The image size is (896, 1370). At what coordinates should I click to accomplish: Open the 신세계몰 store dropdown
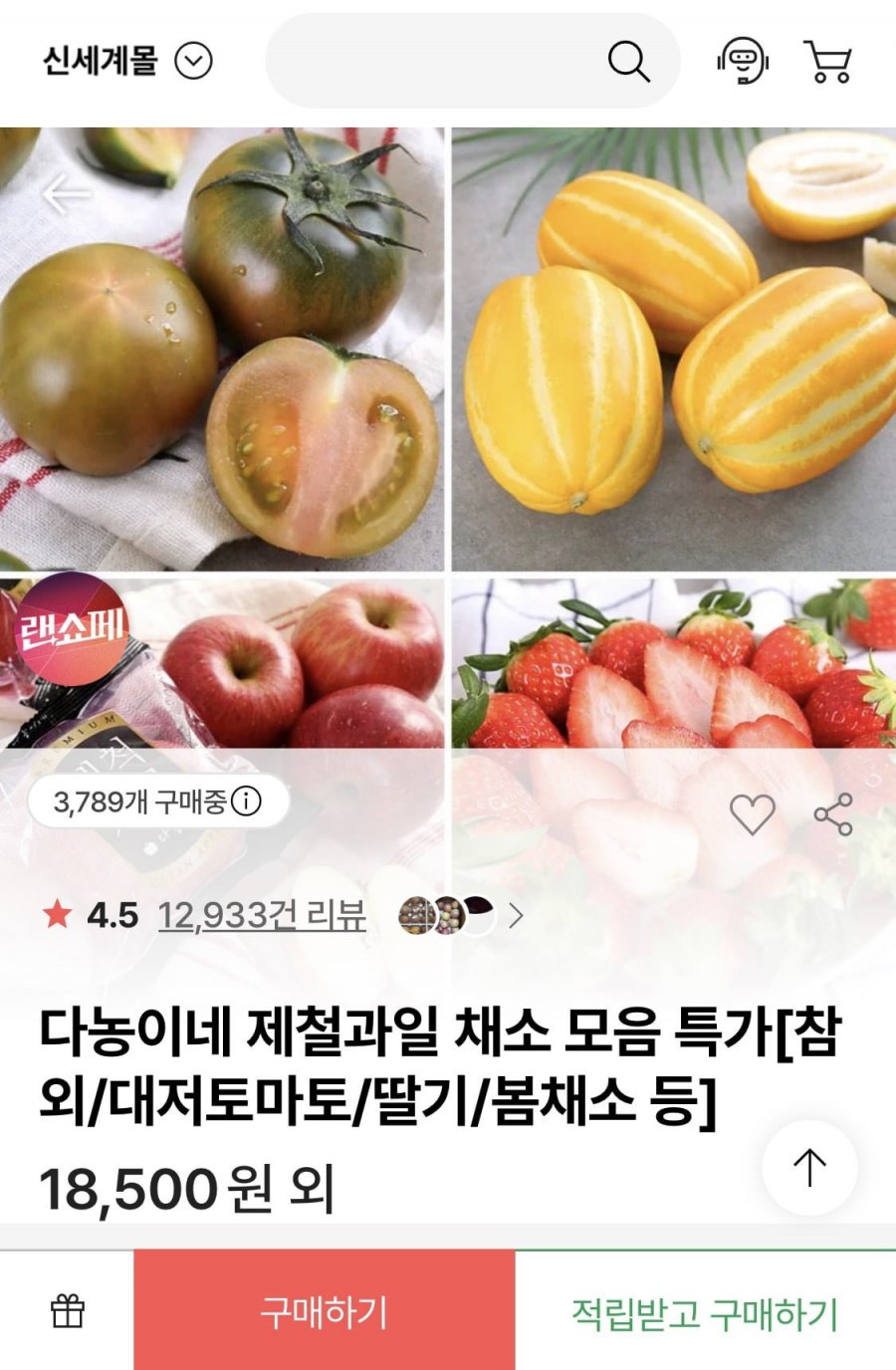pos(193,62)
